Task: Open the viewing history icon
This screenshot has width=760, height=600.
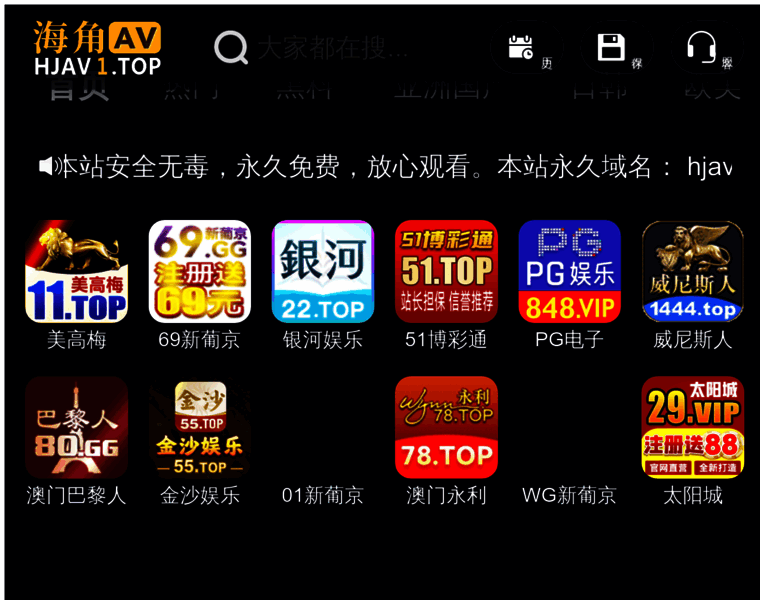Action: pyautogui.click(x=521, y=47)
